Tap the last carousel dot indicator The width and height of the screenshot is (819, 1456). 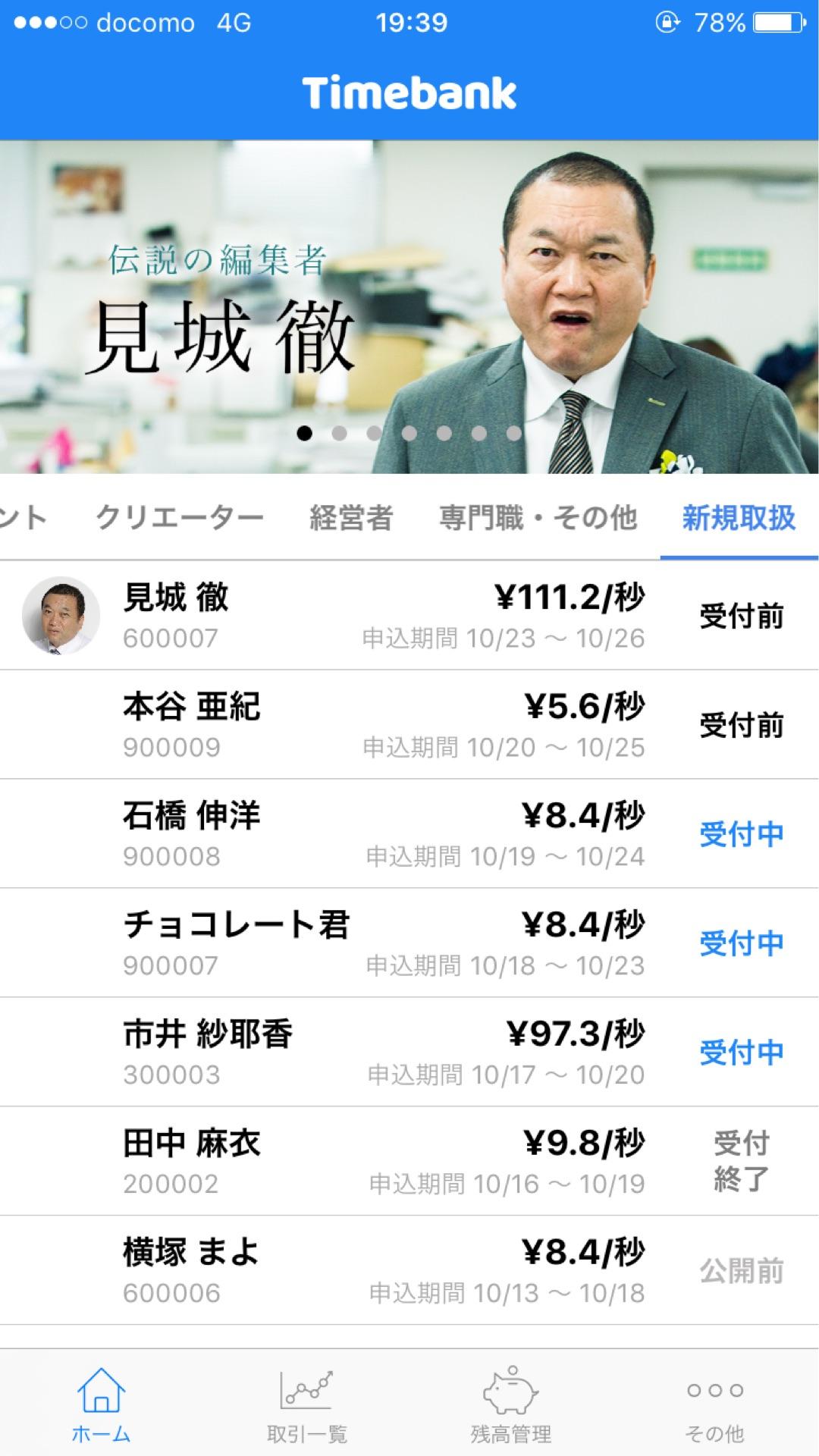[514, 434]
